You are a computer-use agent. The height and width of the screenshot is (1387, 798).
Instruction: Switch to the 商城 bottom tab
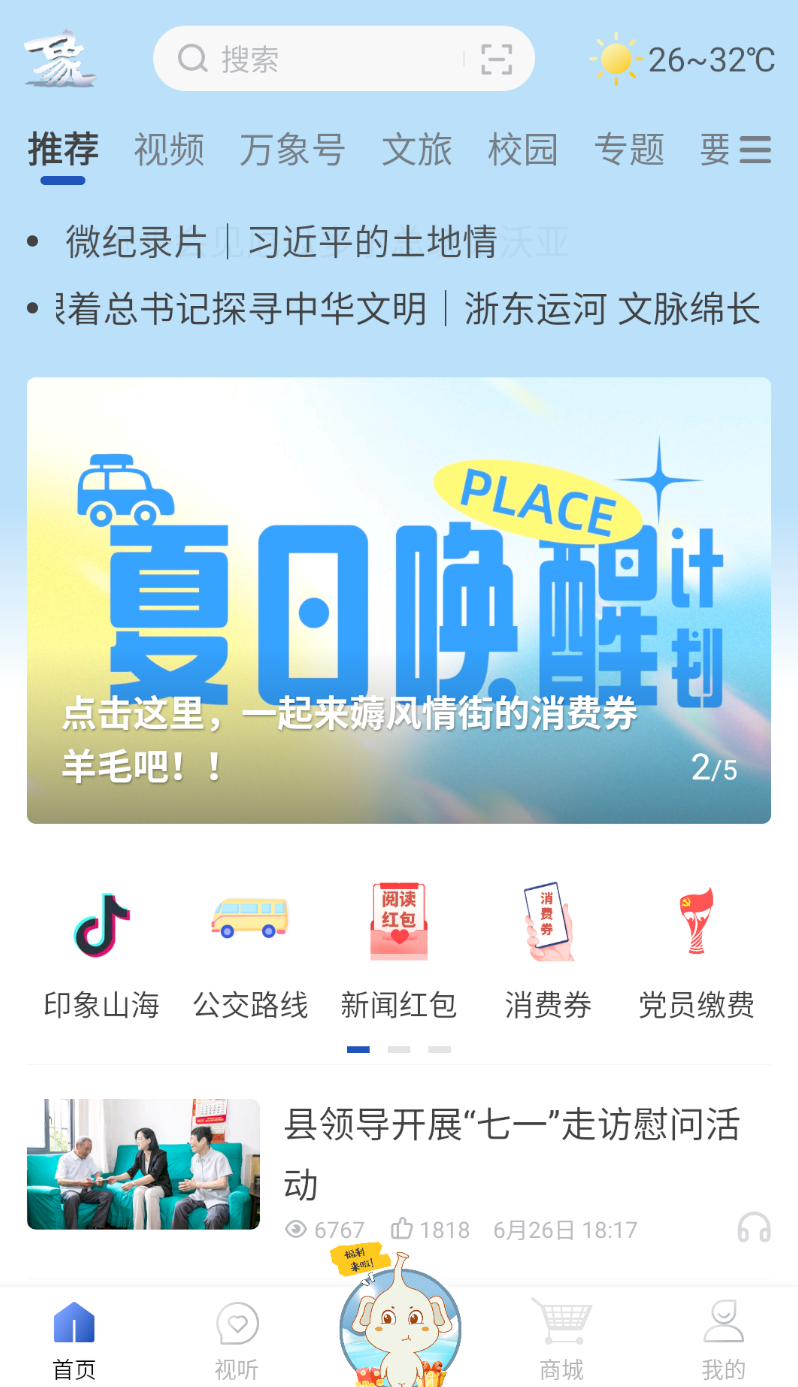pos(561,1340)
